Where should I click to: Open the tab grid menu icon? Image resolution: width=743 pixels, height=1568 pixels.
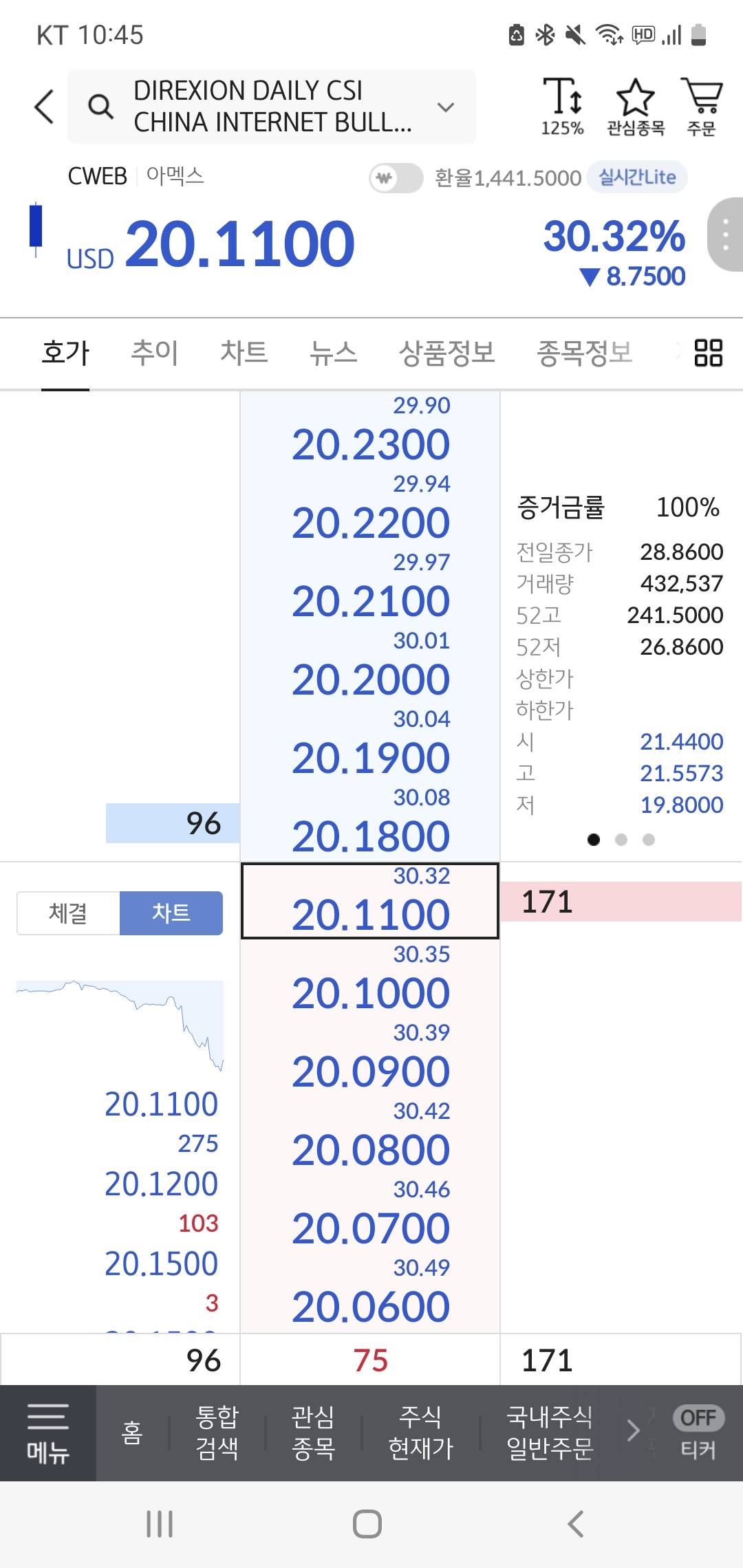(x=708, y=353)
